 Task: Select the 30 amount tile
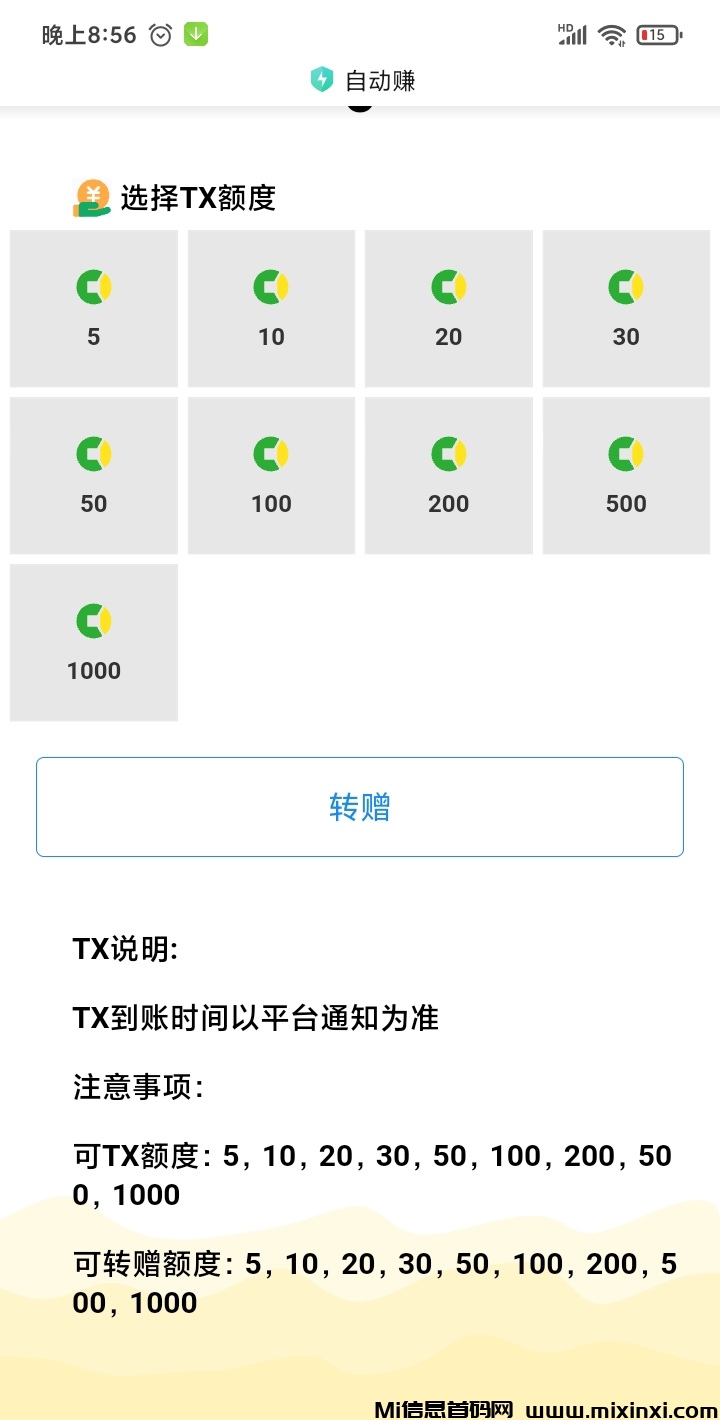tap(626, 308)
